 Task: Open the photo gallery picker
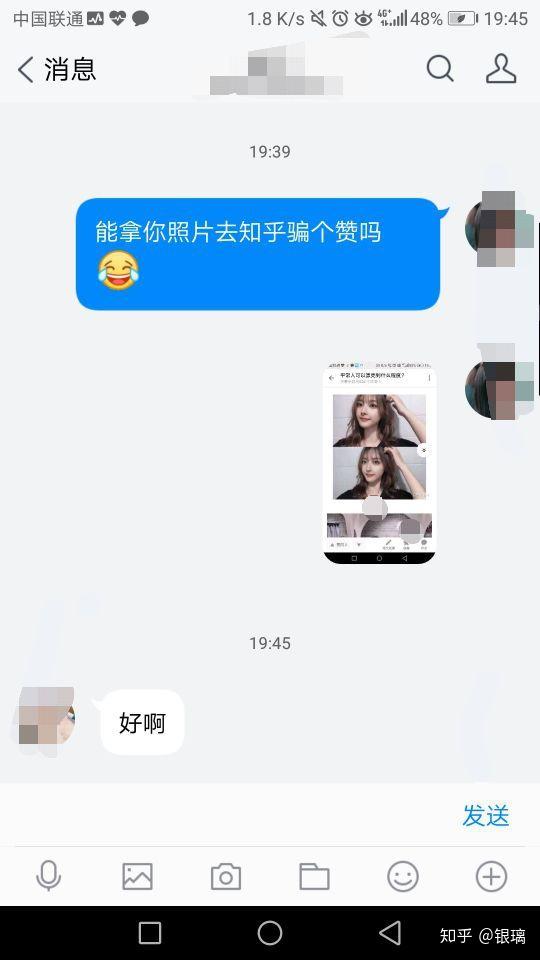pyautogui.click(x=137, y=877)
